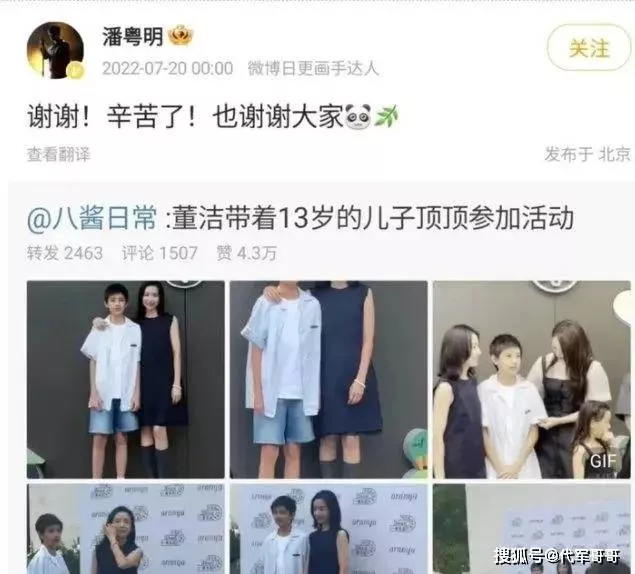Open the bottom-right photo of the reposted post
635x574 pixels.
coord(531,528)
